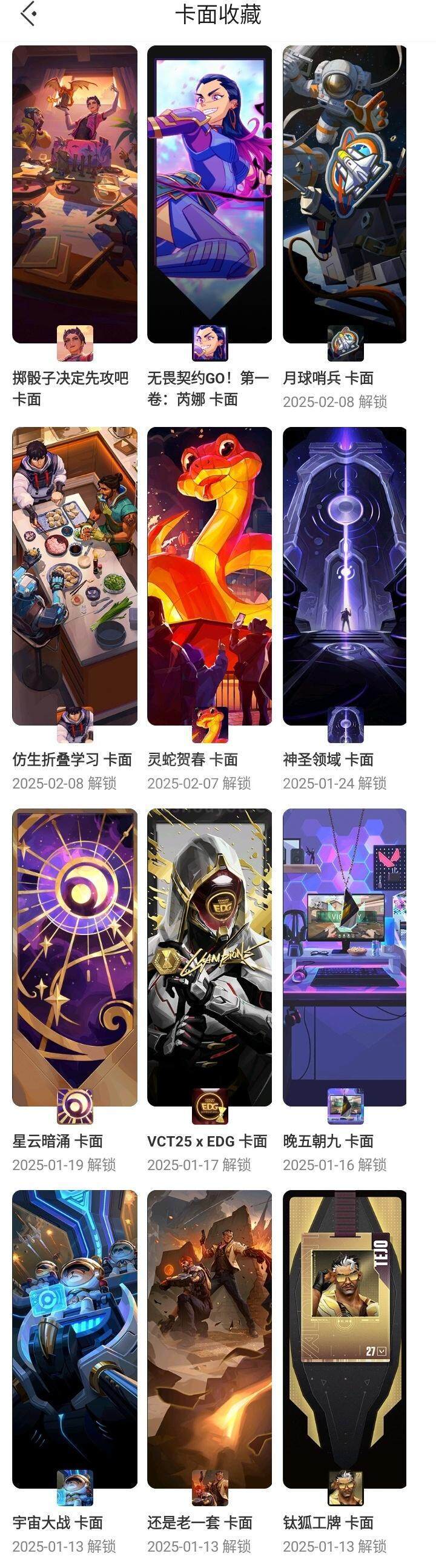436x1568 pixels.
Task: Open the 掷骰子决定先攻吧 card
Action: 74,195
